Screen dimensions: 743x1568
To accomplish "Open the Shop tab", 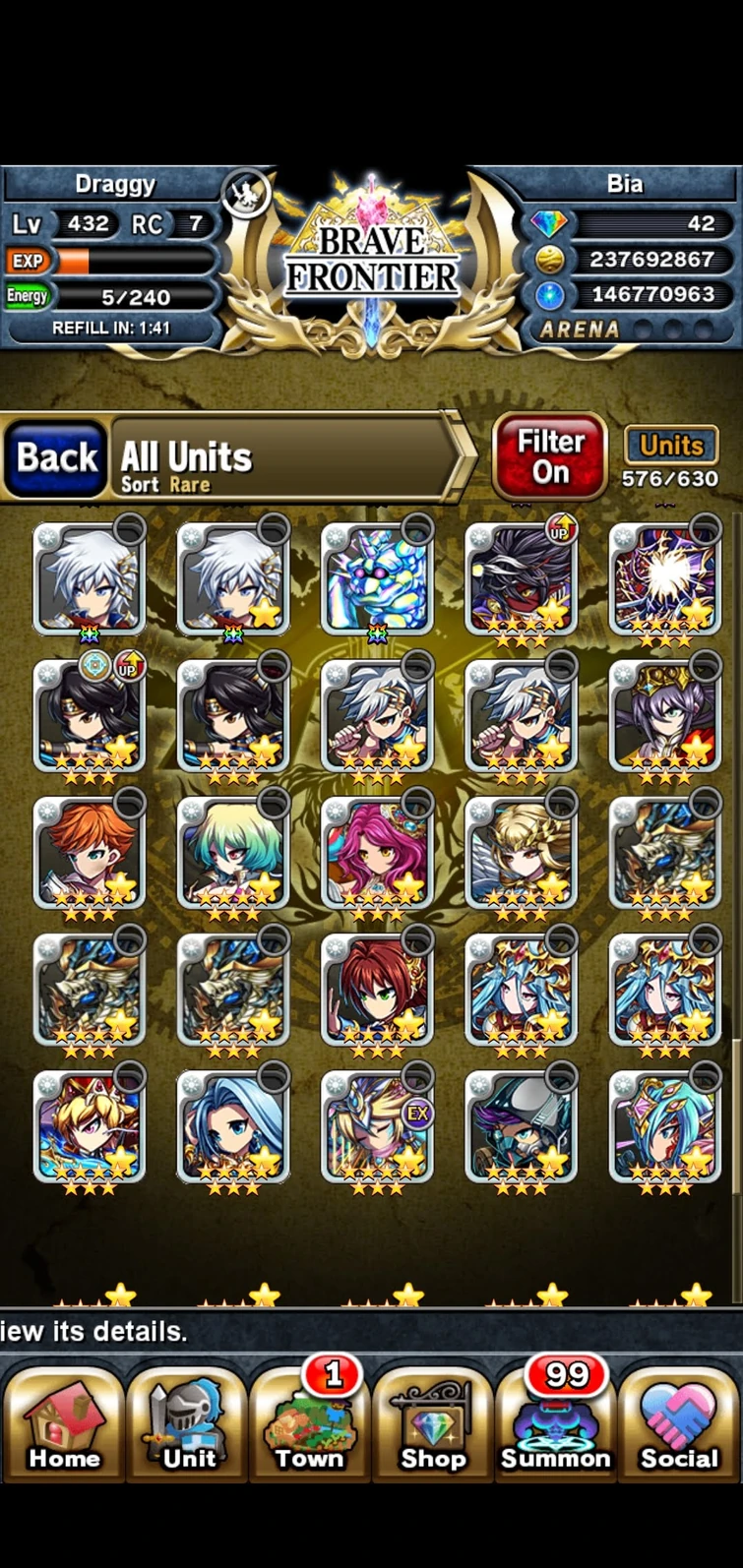I will coord(433,1422).
